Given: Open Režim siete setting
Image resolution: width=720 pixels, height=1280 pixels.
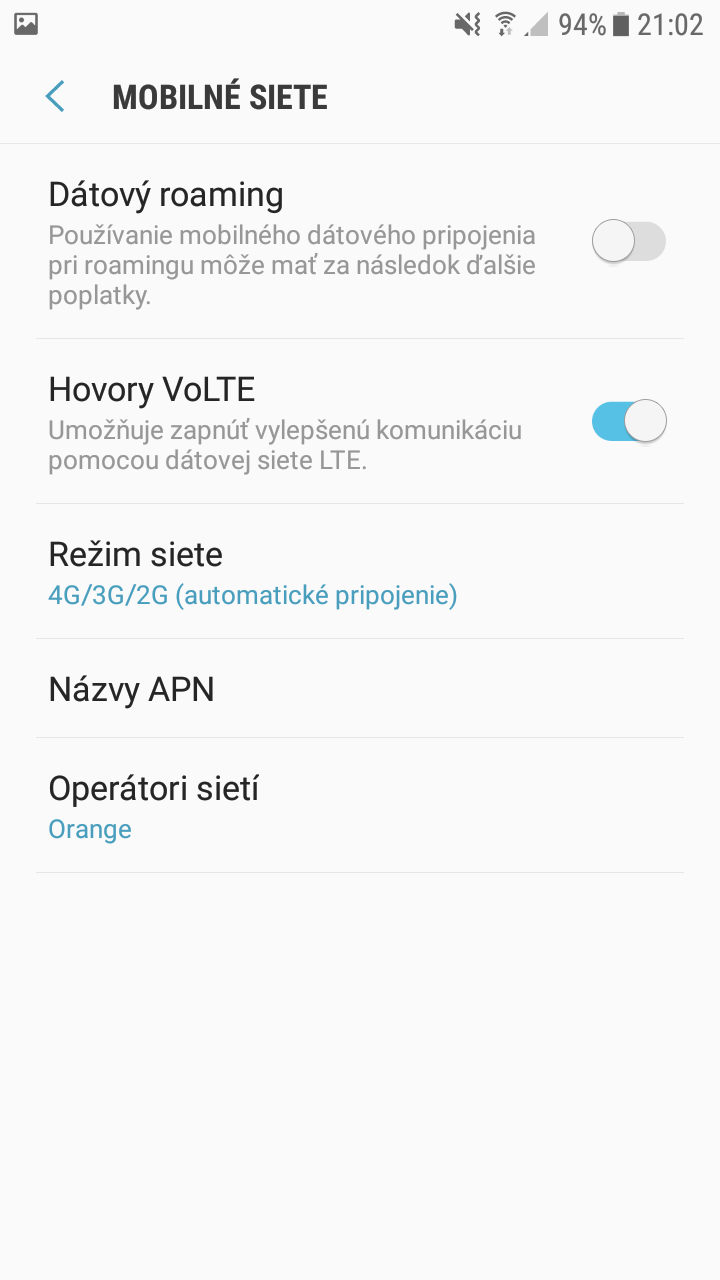Looking at the screenshot, I should point(360,572).
